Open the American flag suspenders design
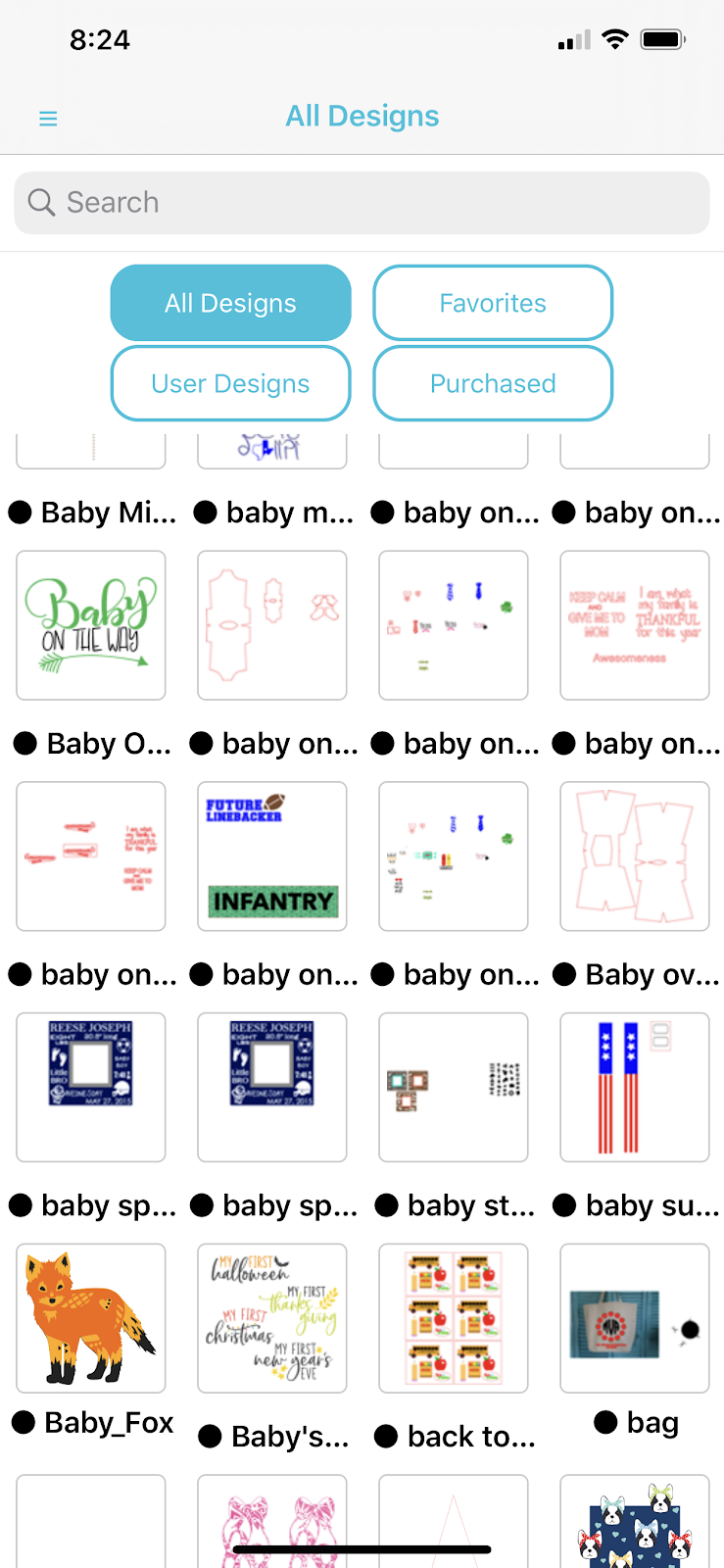This screenshot has height=1568, width=724. tap(634, 1087)
